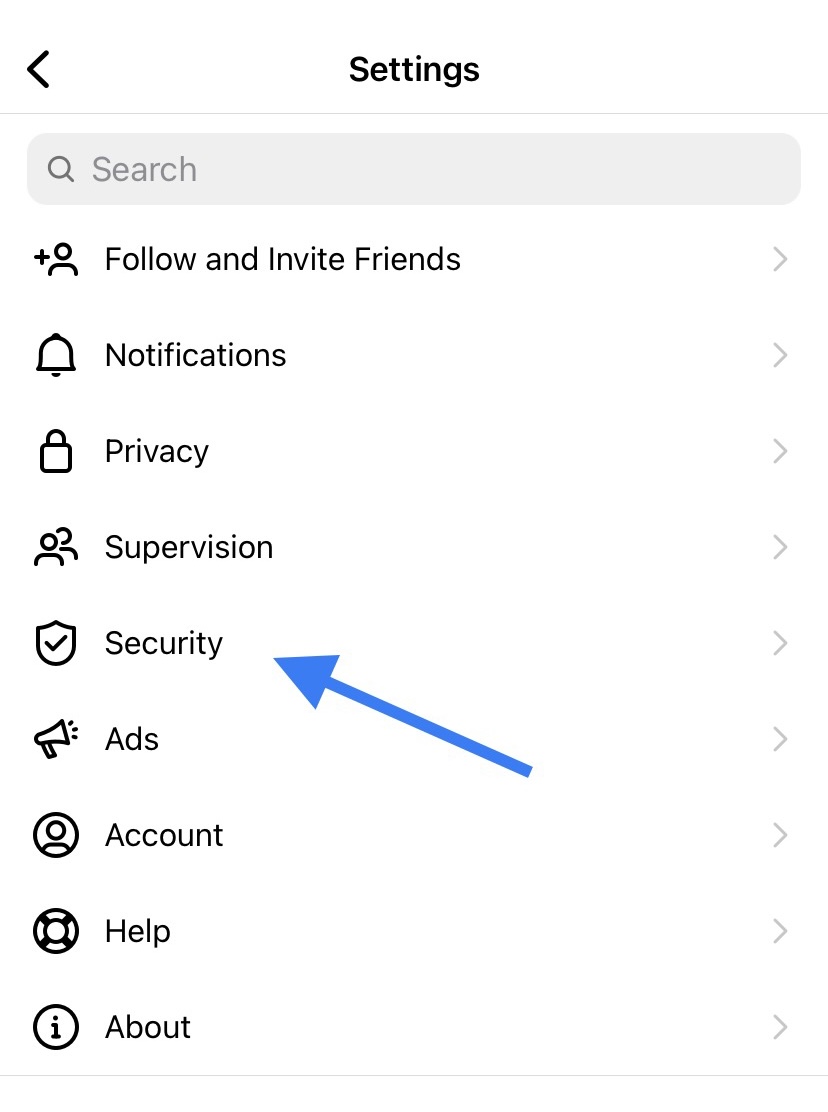This screenshot has width=828, height=1112.
Task: Open the Help section
Action: [x=414, y=931]
